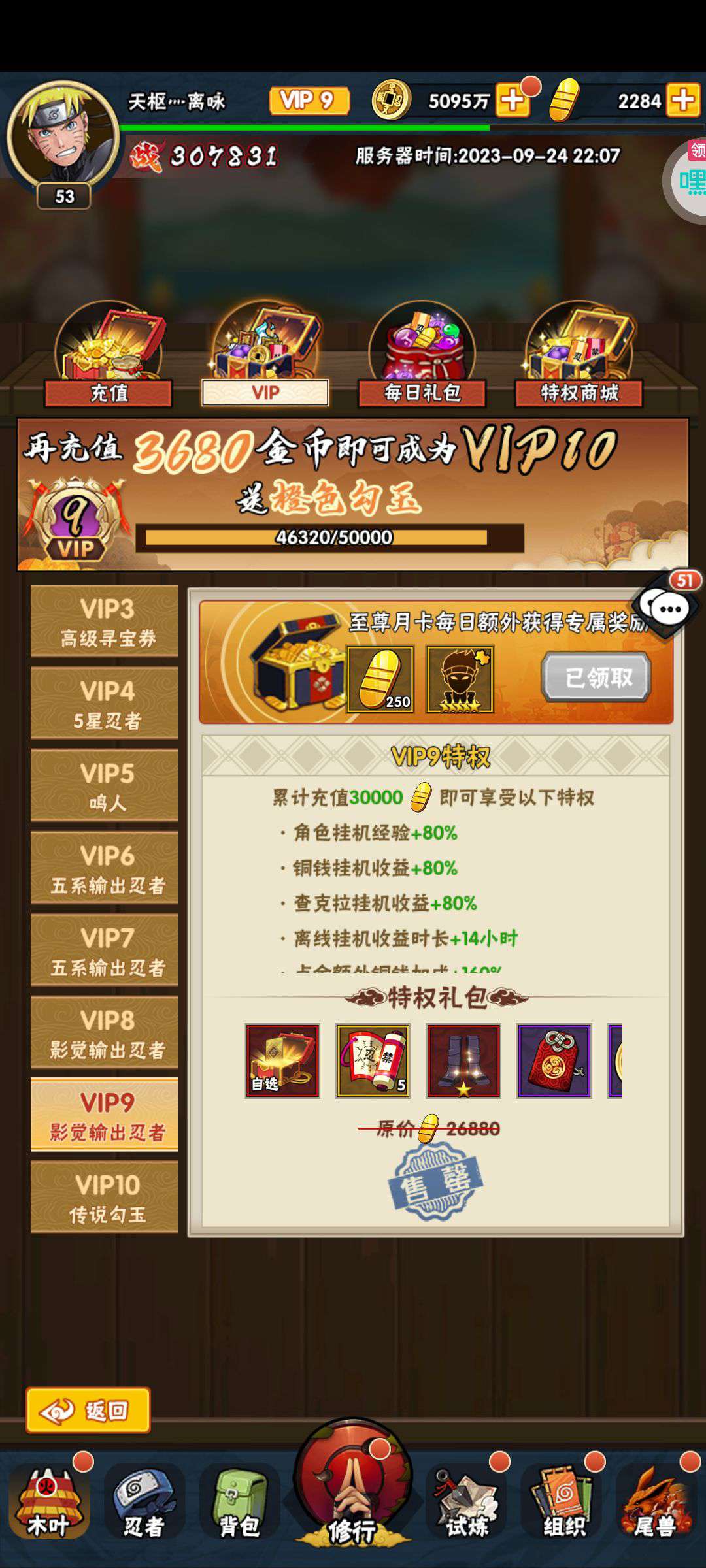
Task: Add more copper coins with plus button
Action: click(513, 101)
